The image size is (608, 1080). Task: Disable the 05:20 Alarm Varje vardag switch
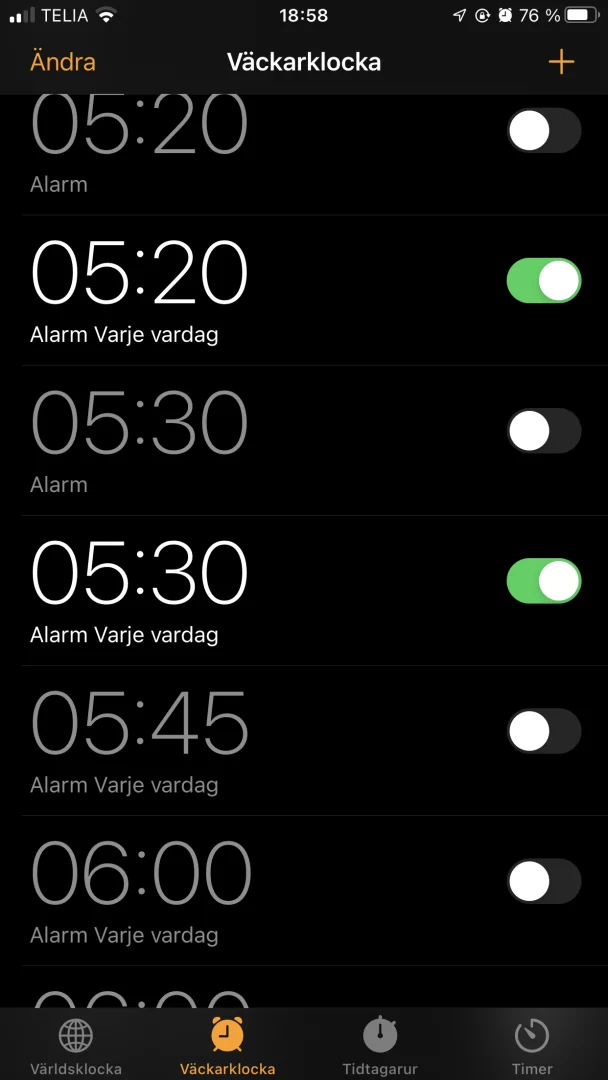coord(544,281)
